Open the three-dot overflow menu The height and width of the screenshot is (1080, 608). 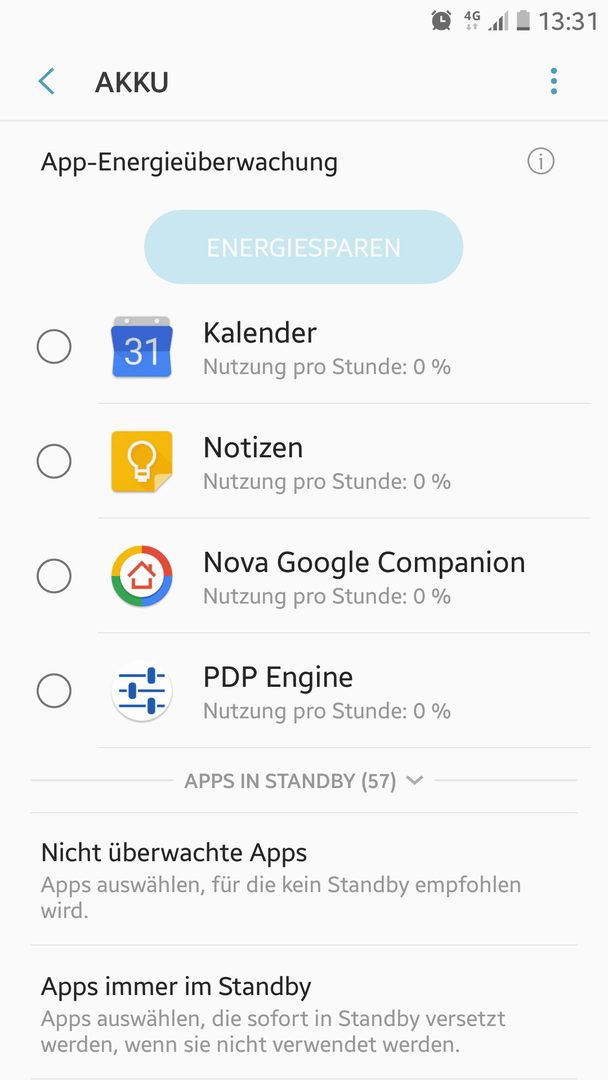point(554,81)
